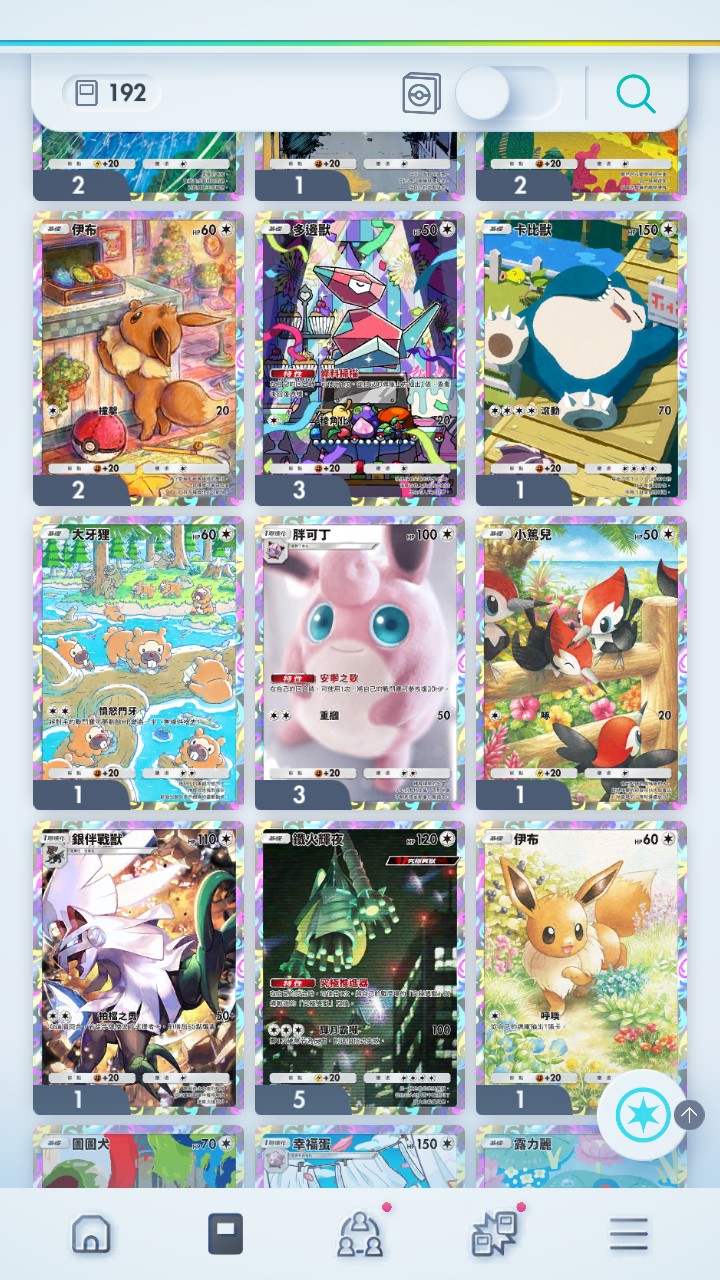This screenshot has height=1280, width=720.
Task: Toggle the card display switch
Action: pyautogui.click(x=506, y=94)
